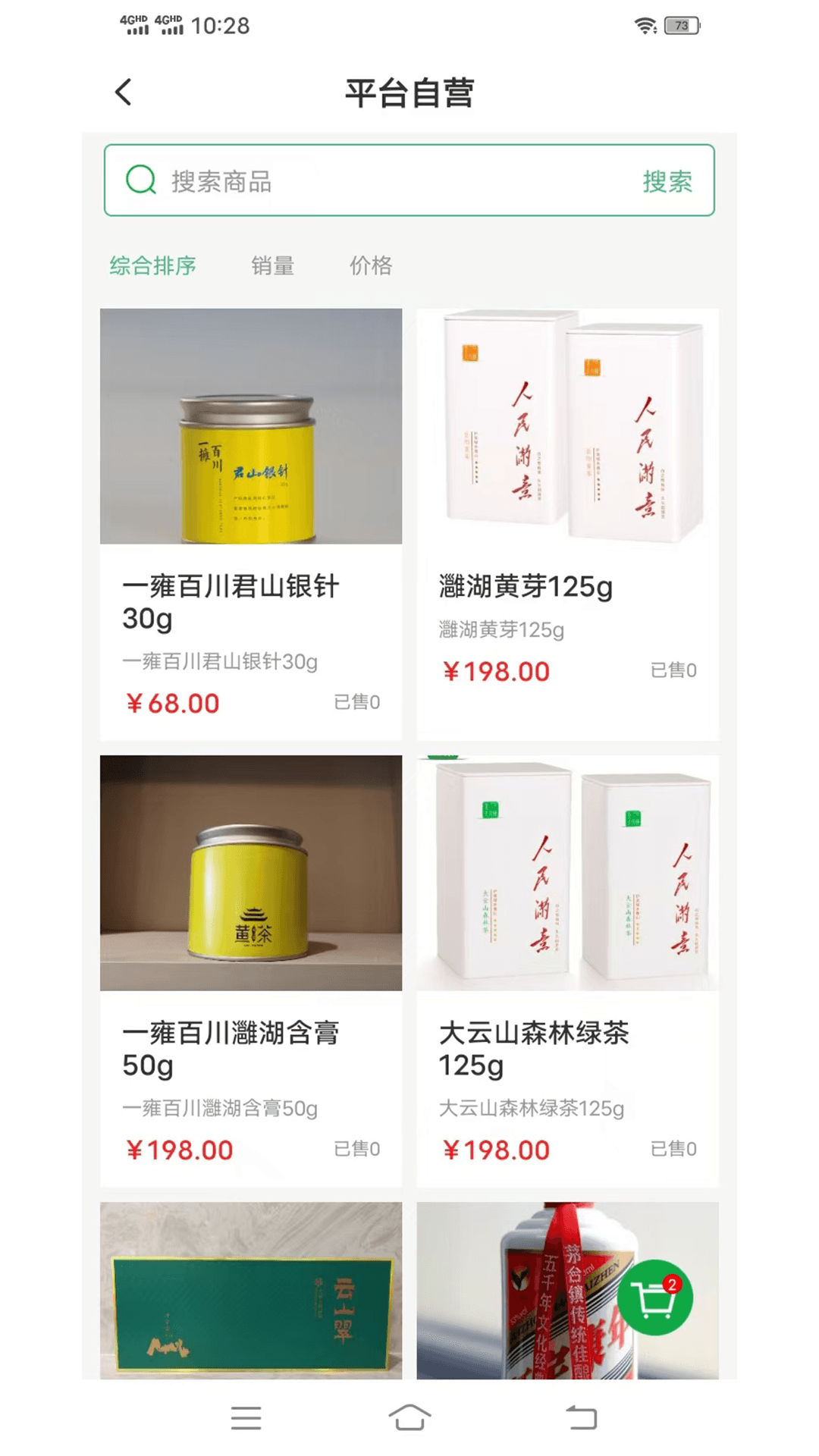Tap the system home button
The width and height of the screenshot is (819, 1456).
pos(409,1417)
